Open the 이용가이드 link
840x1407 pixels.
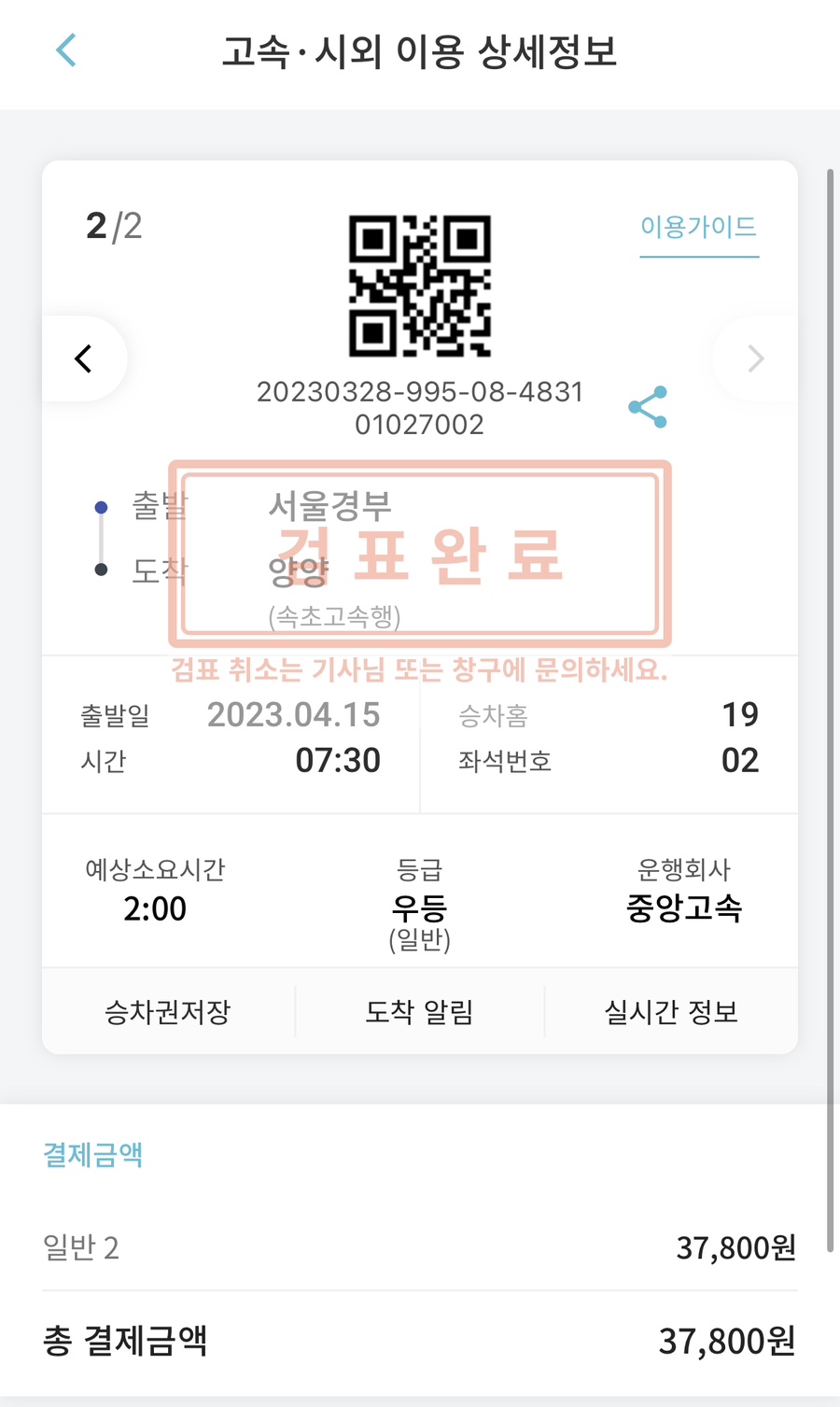coord(698,227)
